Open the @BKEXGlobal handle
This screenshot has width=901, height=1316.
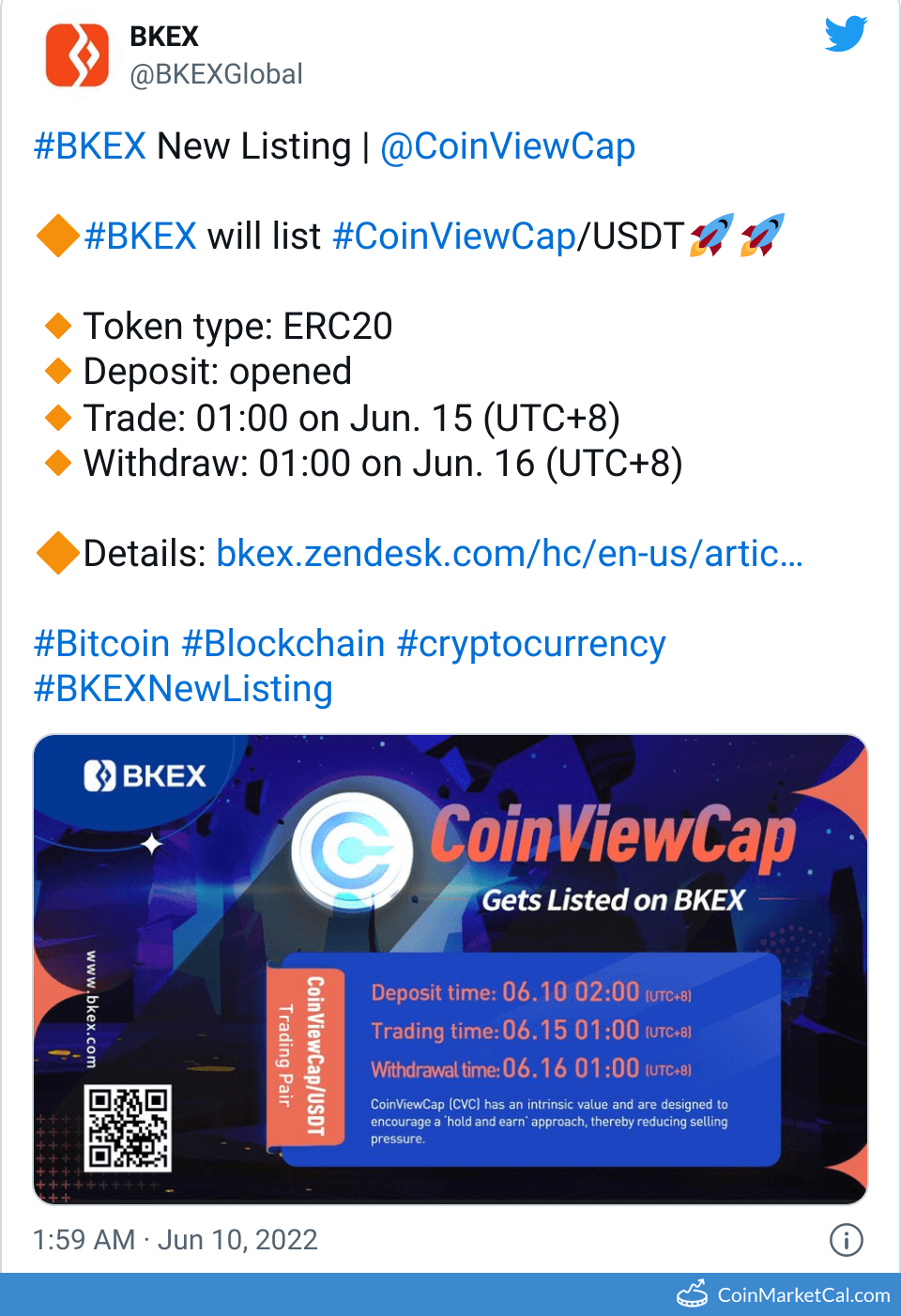point(216,74)
